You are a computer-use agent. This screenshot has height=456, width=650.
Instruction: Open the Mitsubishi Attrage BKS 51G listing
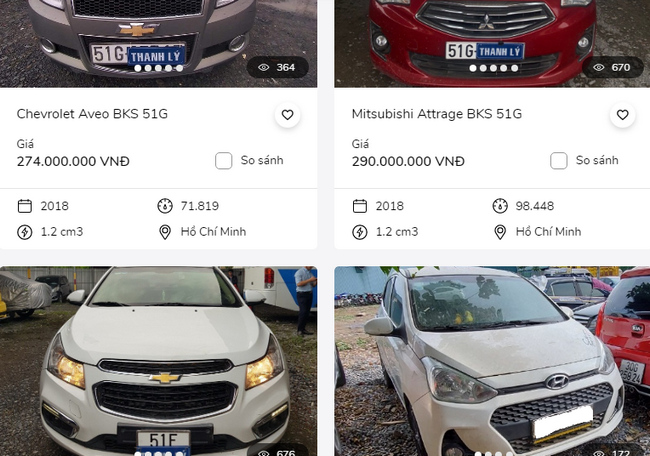coord(436,114)
